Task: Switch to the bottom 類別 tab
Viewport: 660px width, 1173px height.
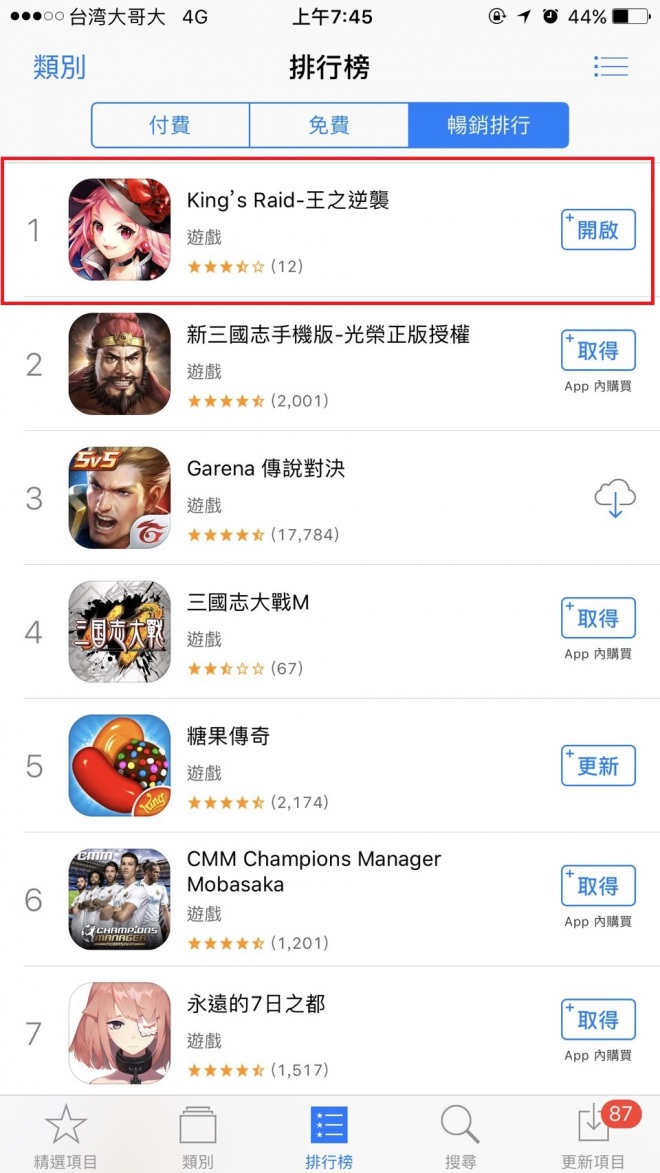Action: pyautogui.click(x=197, y=1136)
